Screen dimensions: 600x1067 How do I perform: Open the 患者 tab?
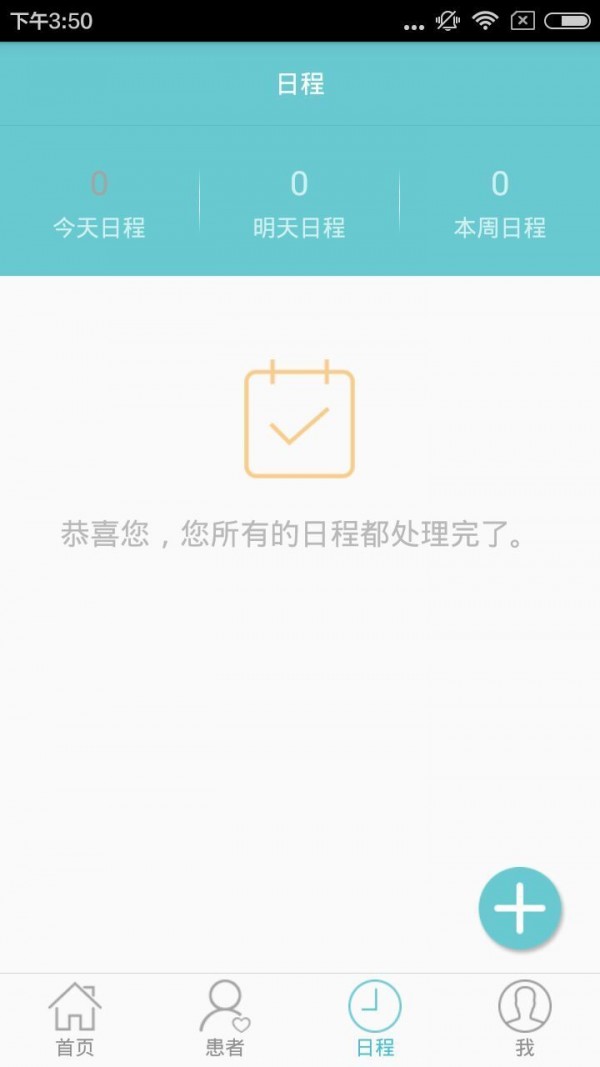[x=225, y=1019]
